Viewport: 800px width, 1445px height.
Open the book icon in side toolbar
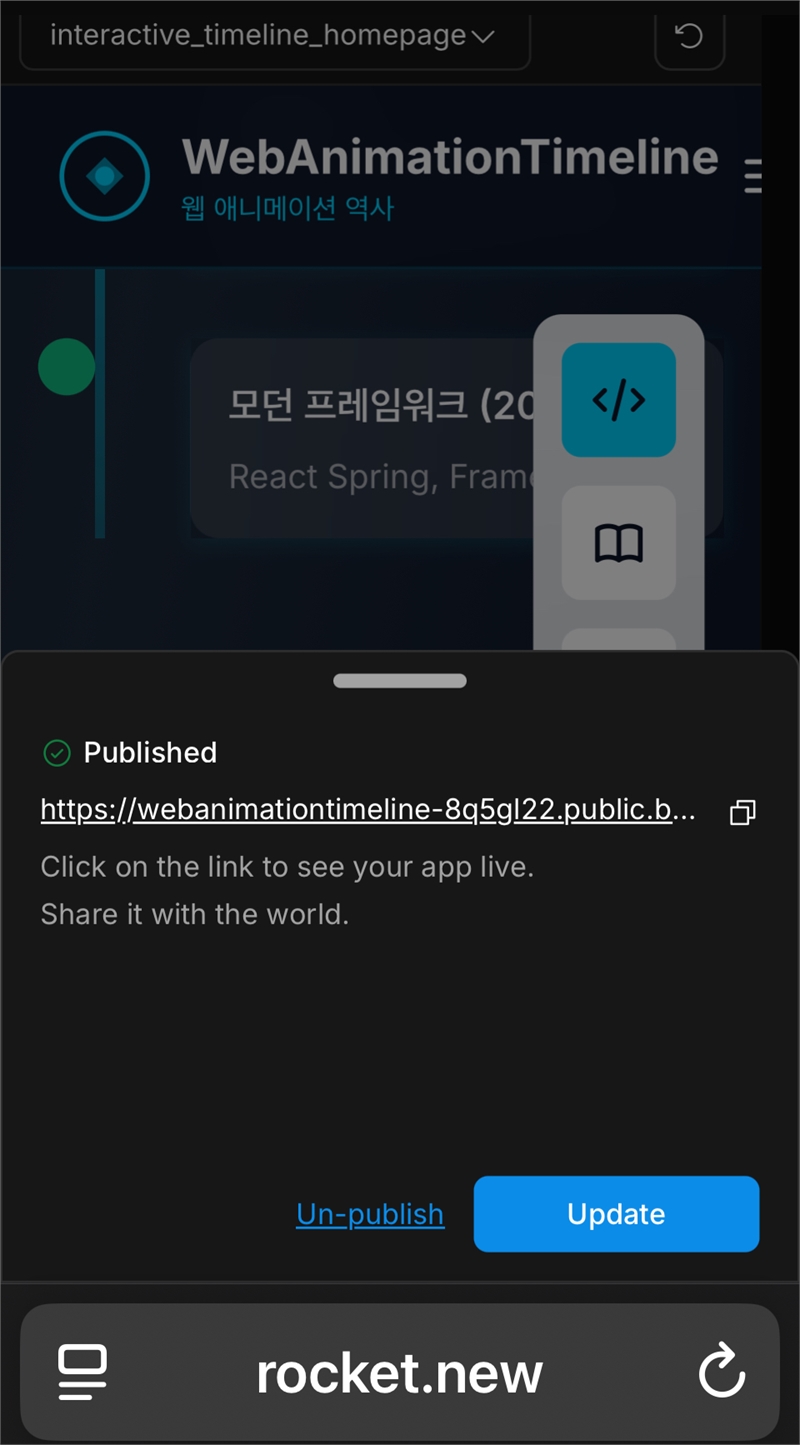(x=618, y=543)
